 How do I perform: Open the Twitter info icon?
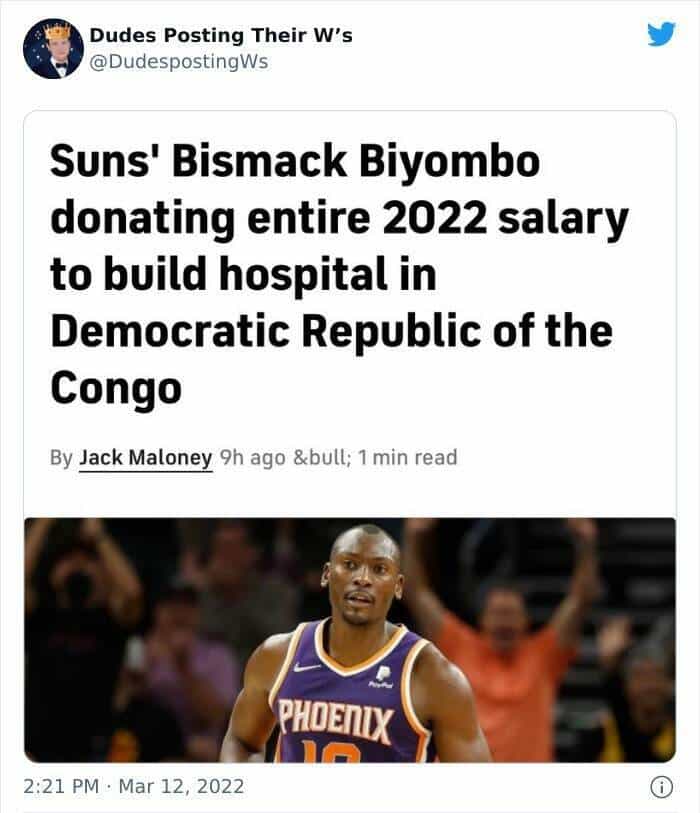660,788
